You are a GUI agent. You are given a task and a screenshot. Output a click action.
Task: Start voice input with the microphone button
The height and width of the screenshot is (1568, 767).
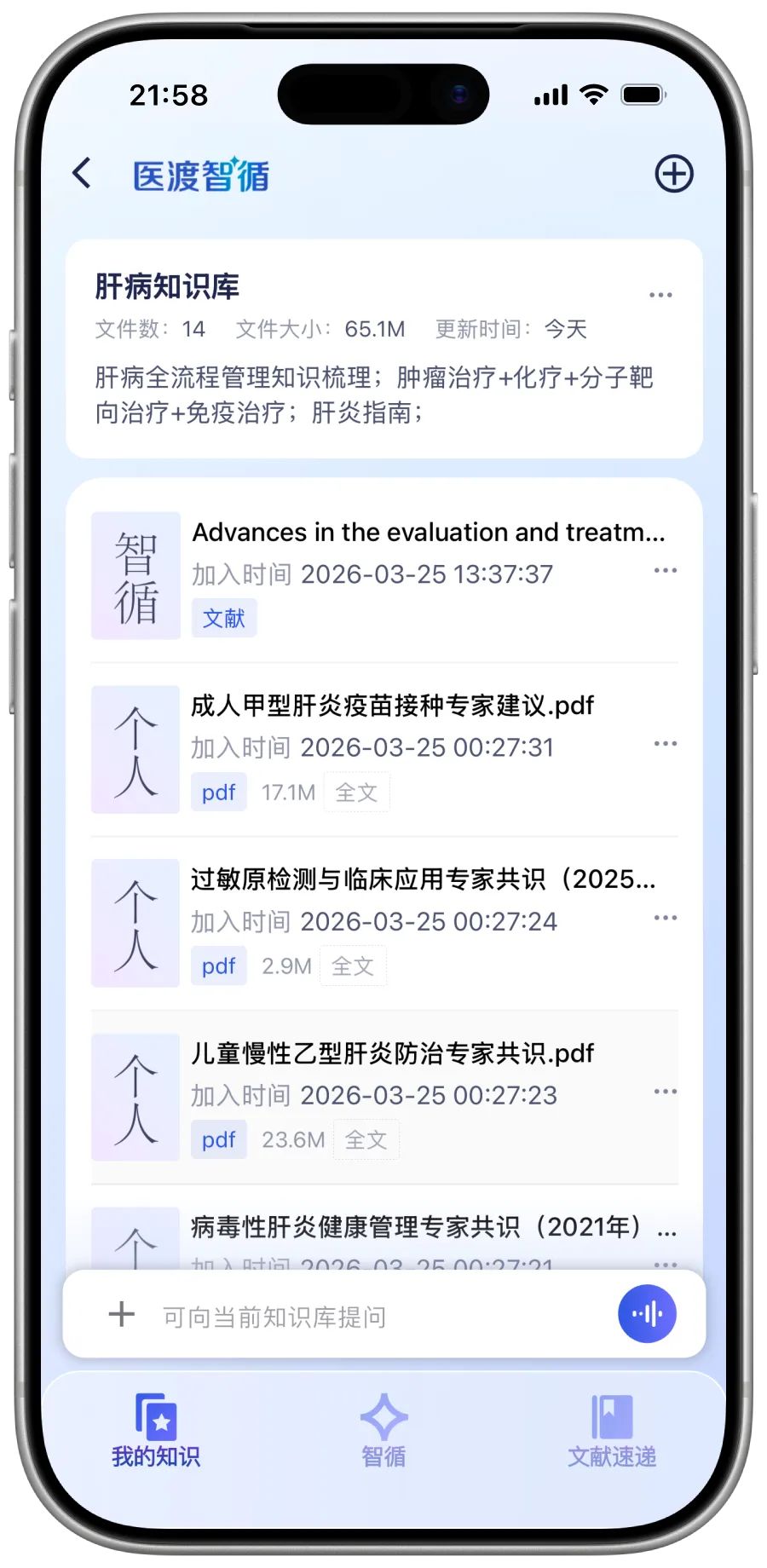click(x=648, y=1314)
